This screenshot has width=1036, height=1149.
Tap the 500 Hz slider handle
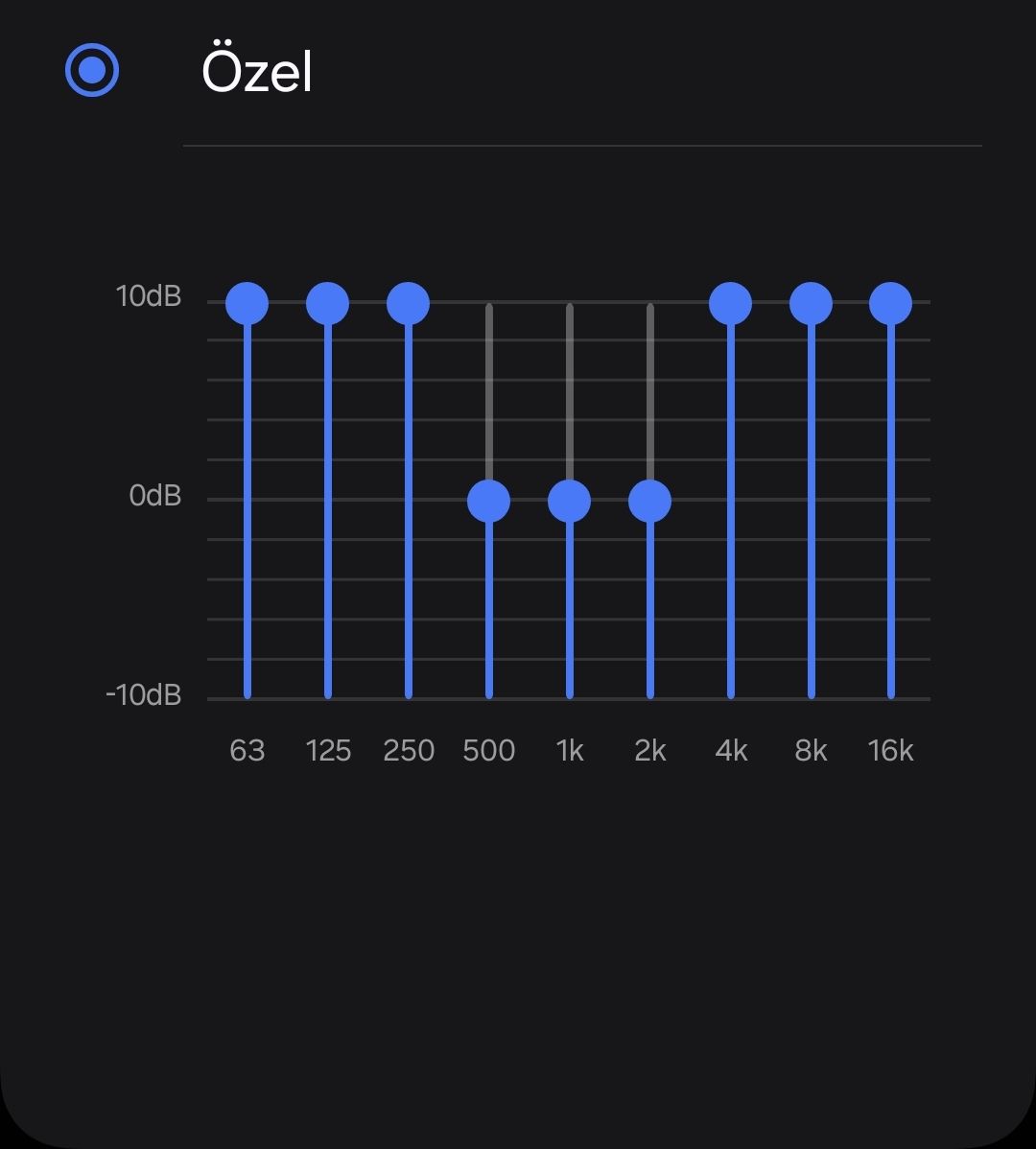tap(489, 501)
